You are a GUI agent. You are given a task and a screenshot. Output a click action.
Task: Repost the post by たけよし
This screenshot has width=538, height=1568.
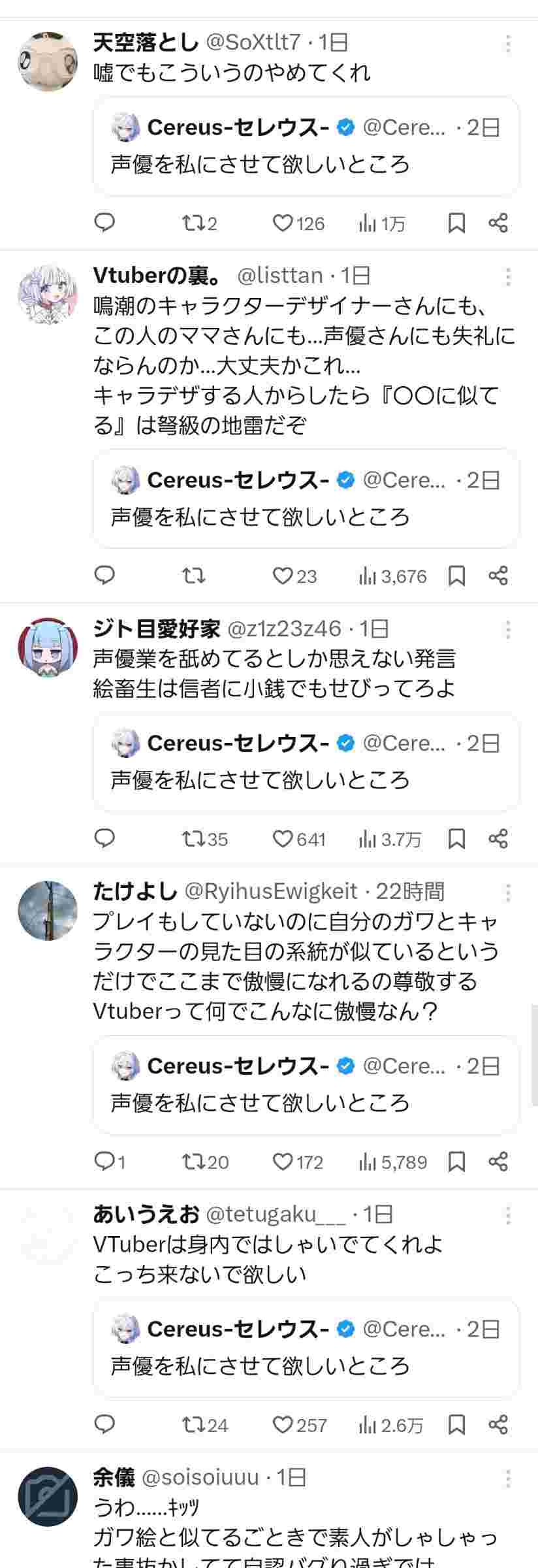[x=193, y=1162]
